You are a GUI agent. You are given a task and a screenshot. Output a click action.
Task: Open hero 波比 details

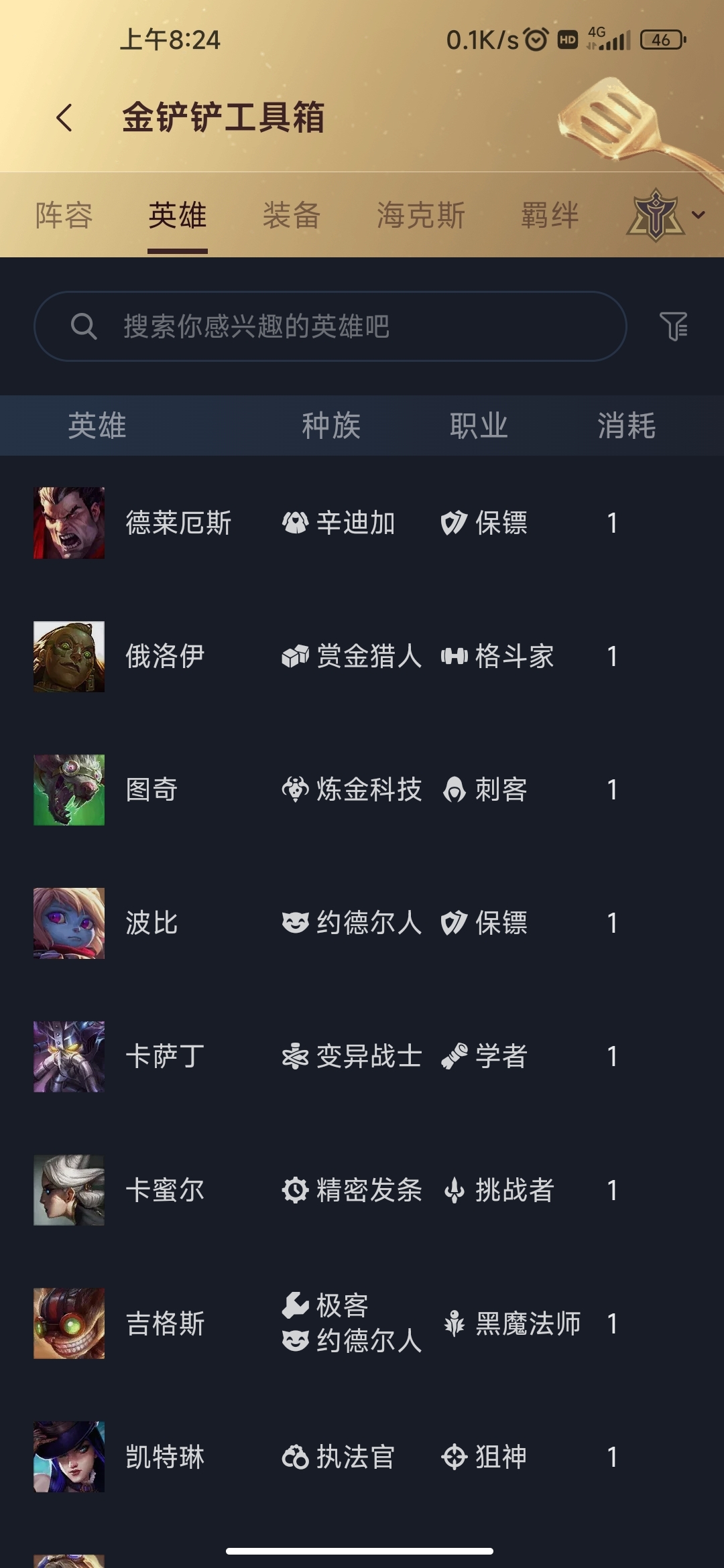tap(152, 923)
